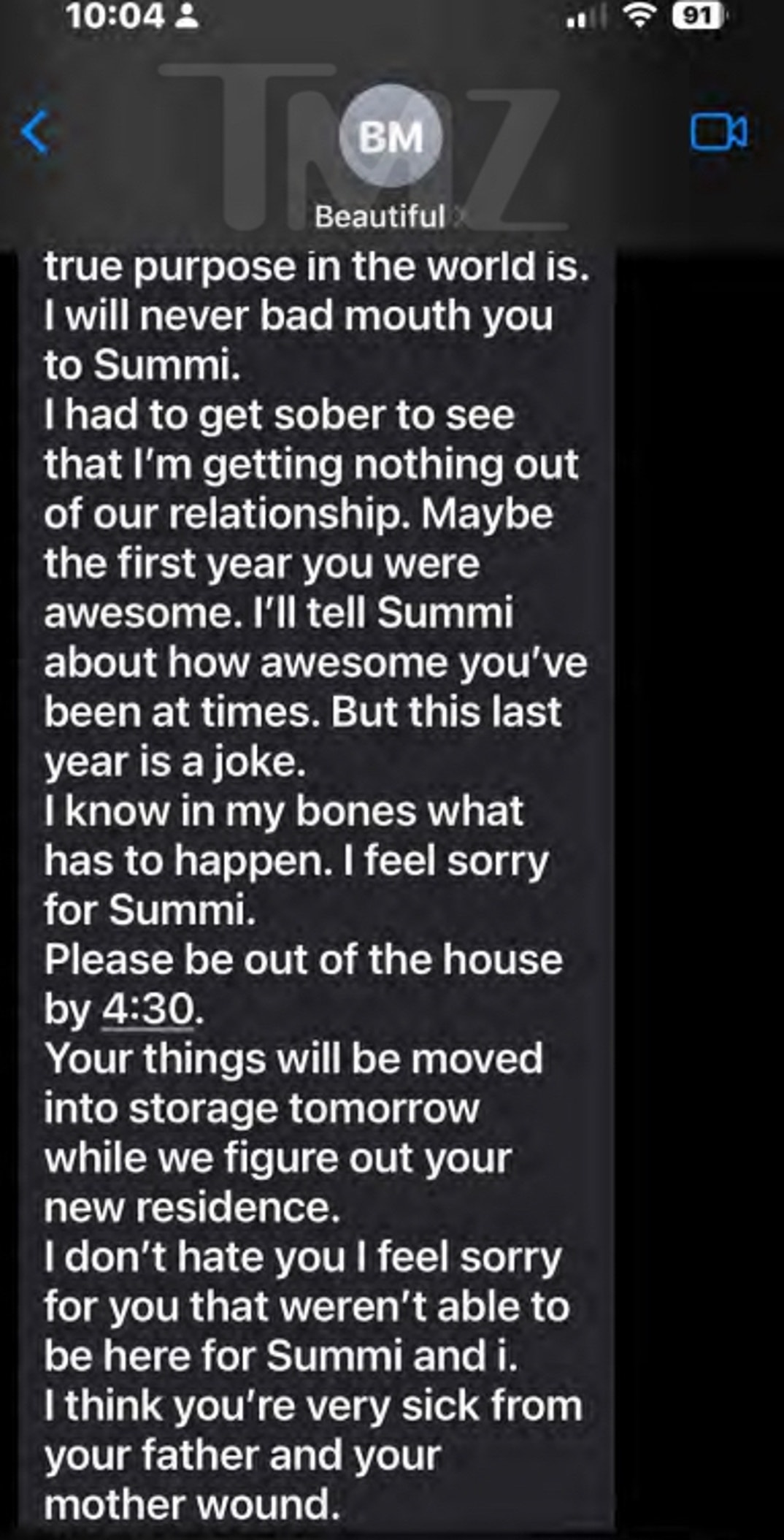The width and height of the screenshot is (784, 1540).
Task: Expand contact details via the Beautiful header
Action: click(x=380, y=215)
